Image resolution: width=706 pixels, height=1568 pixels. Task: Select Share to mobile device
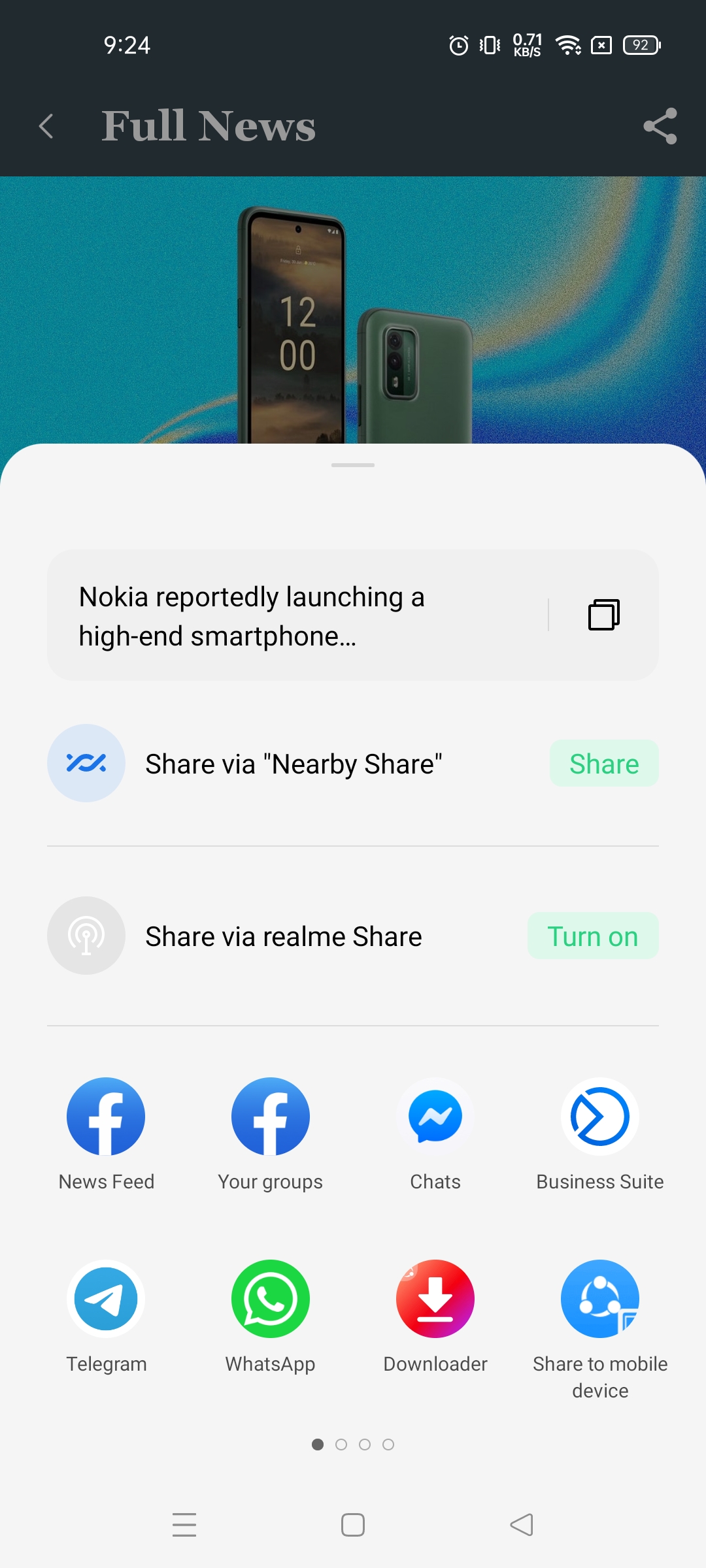600,1330
